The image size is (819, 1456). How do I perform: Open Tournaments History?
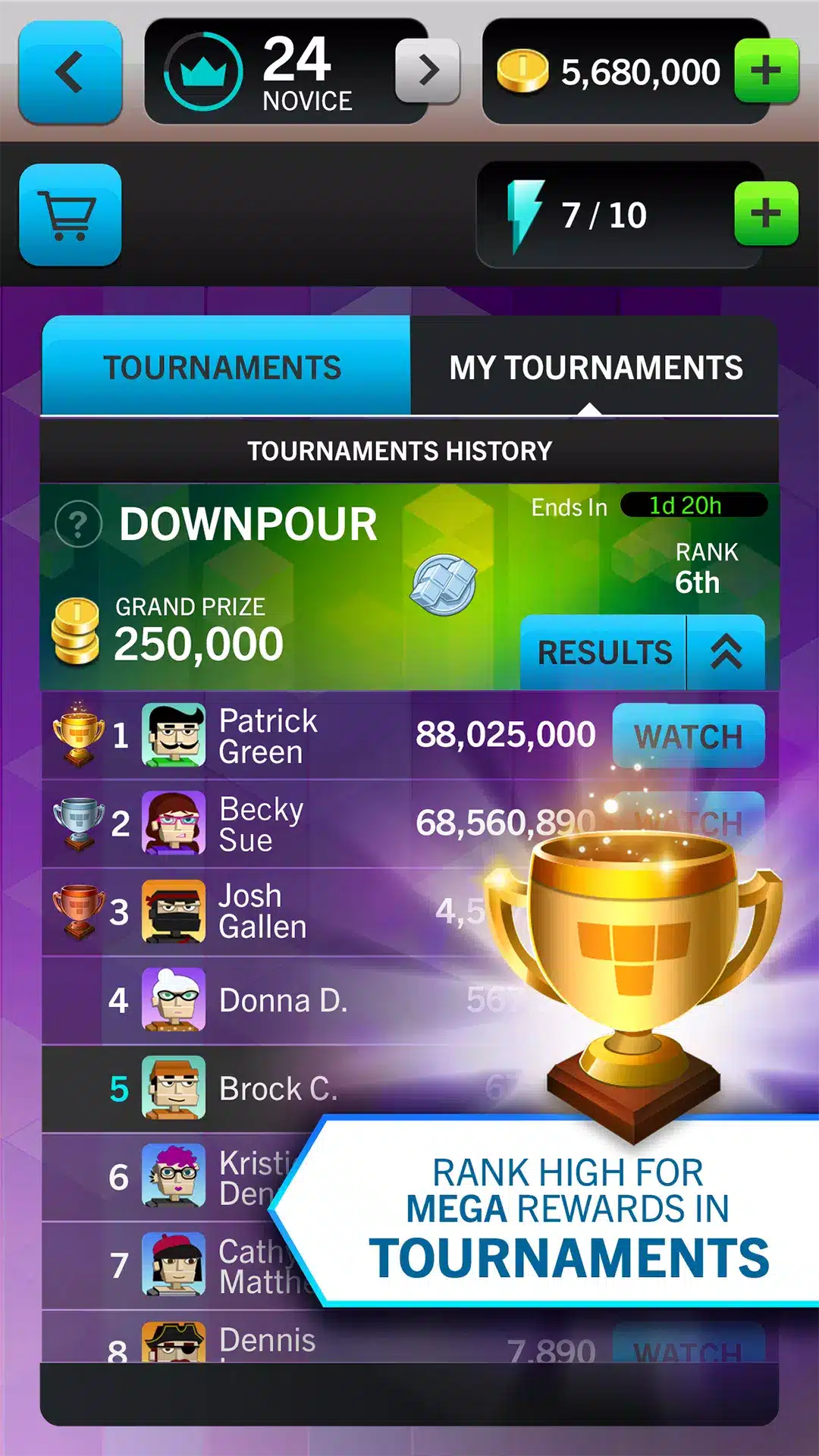(x=400, y=451)
